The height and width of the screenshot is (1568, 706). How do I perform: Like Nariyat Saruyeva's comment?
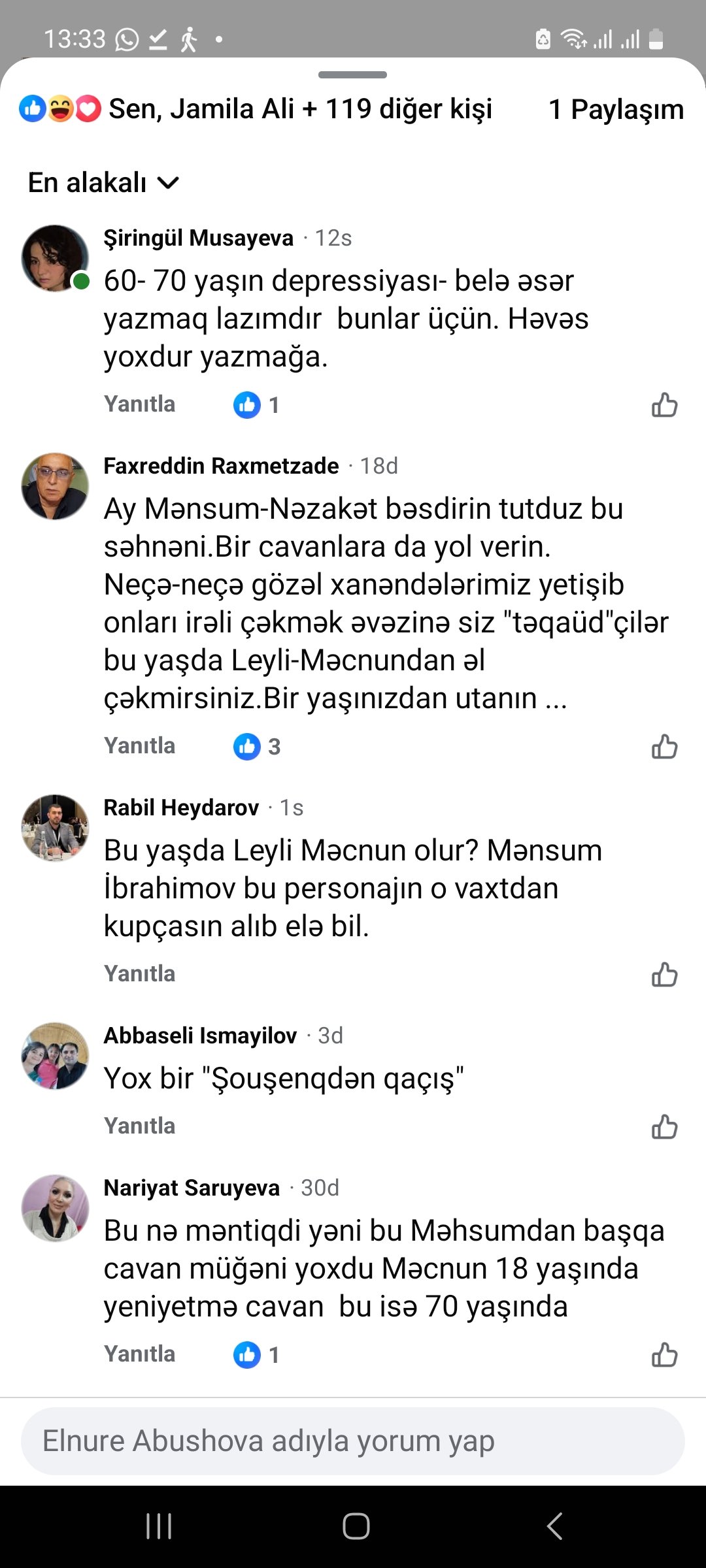pyautogui.click(x=664, y=1355)
